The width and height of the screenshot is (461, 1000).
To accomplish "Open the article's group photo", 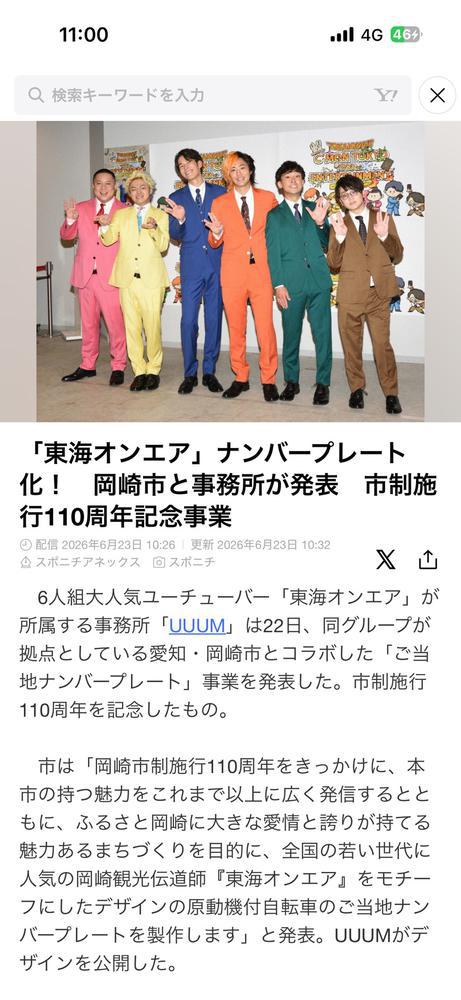I will 230,272.
